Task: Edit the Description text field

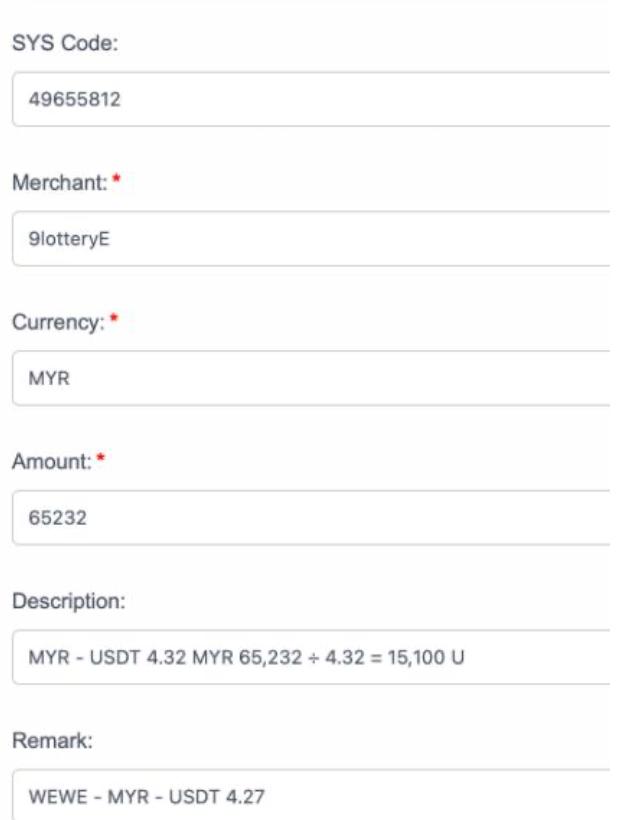Action: (310, 657)
